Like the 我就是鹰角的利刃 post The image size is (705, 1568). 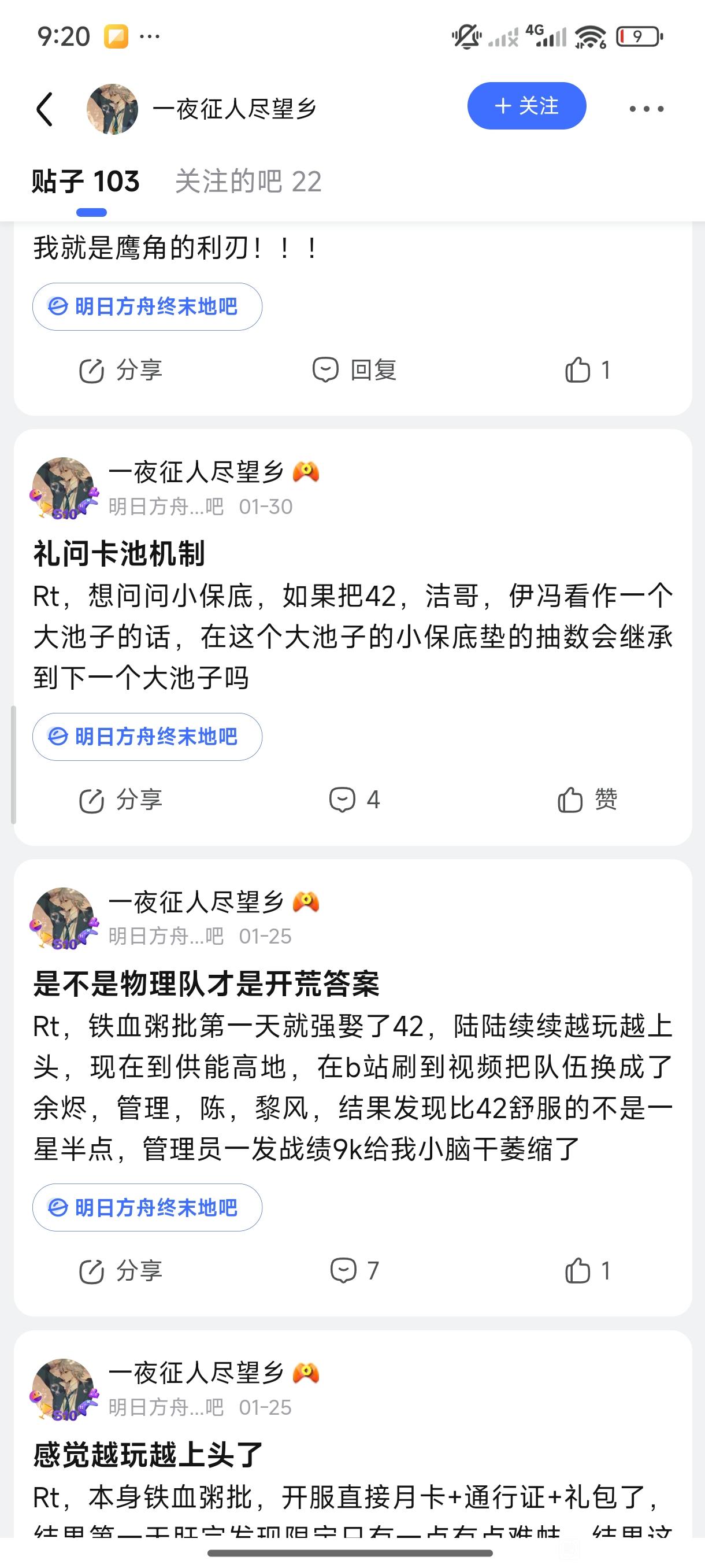587,370
